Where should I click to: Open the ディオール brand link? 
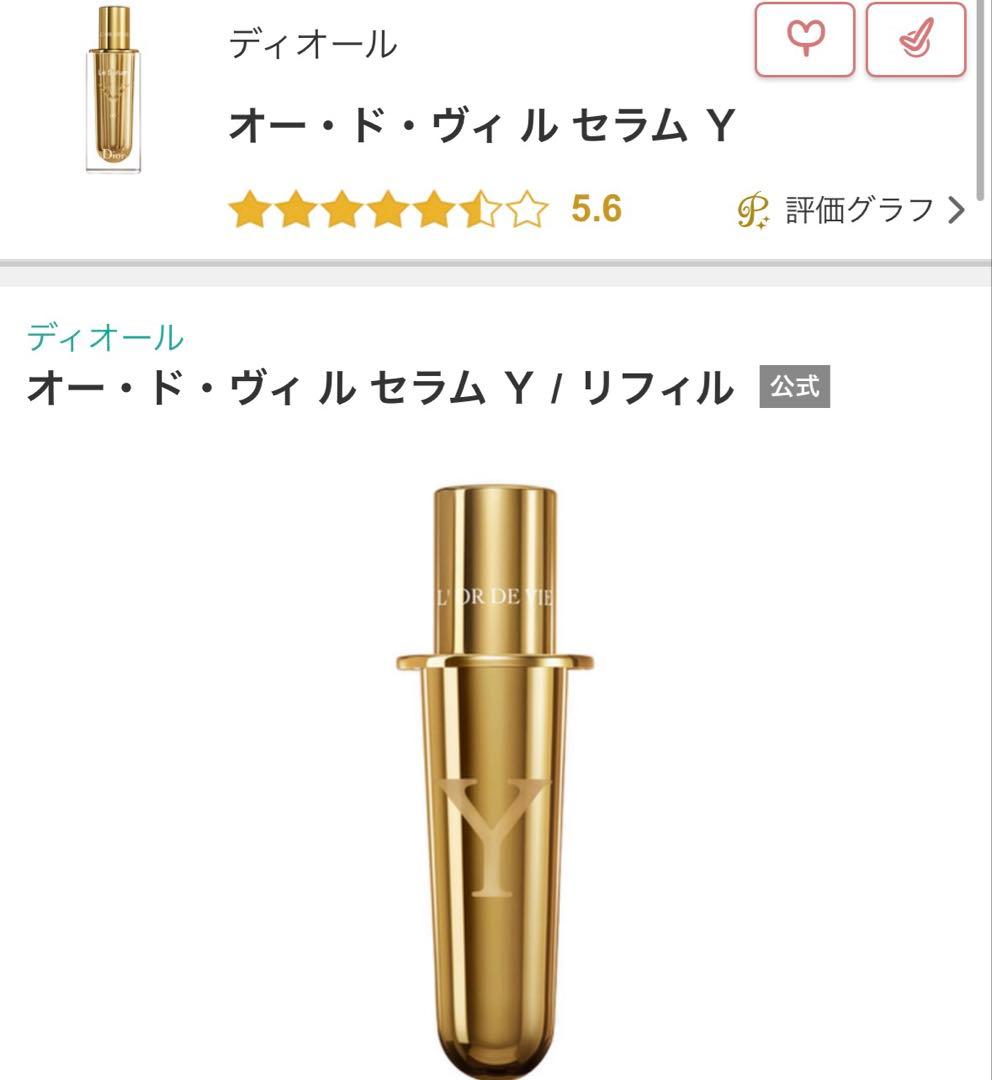tap(105, 337)
